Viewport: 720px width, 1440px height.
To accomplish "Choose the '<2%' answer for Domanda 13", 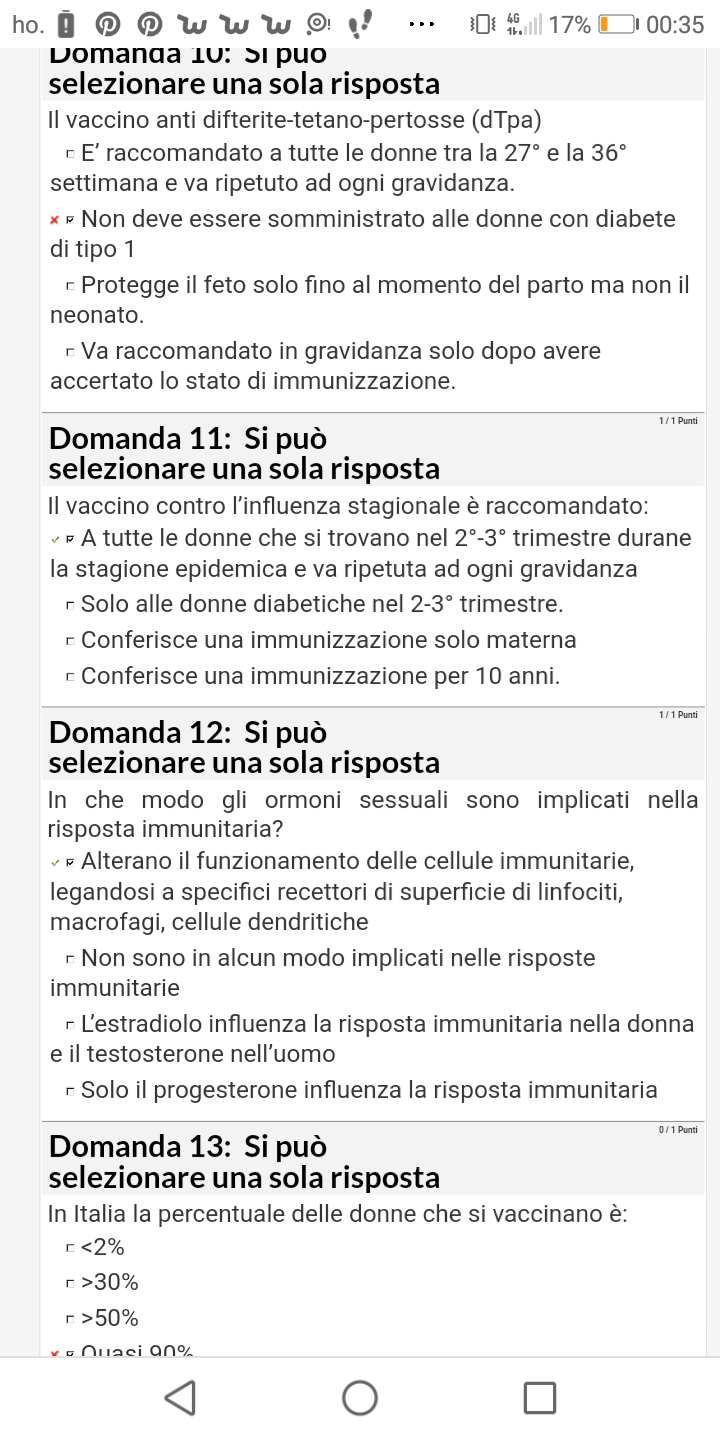I will click(70, 1248).
